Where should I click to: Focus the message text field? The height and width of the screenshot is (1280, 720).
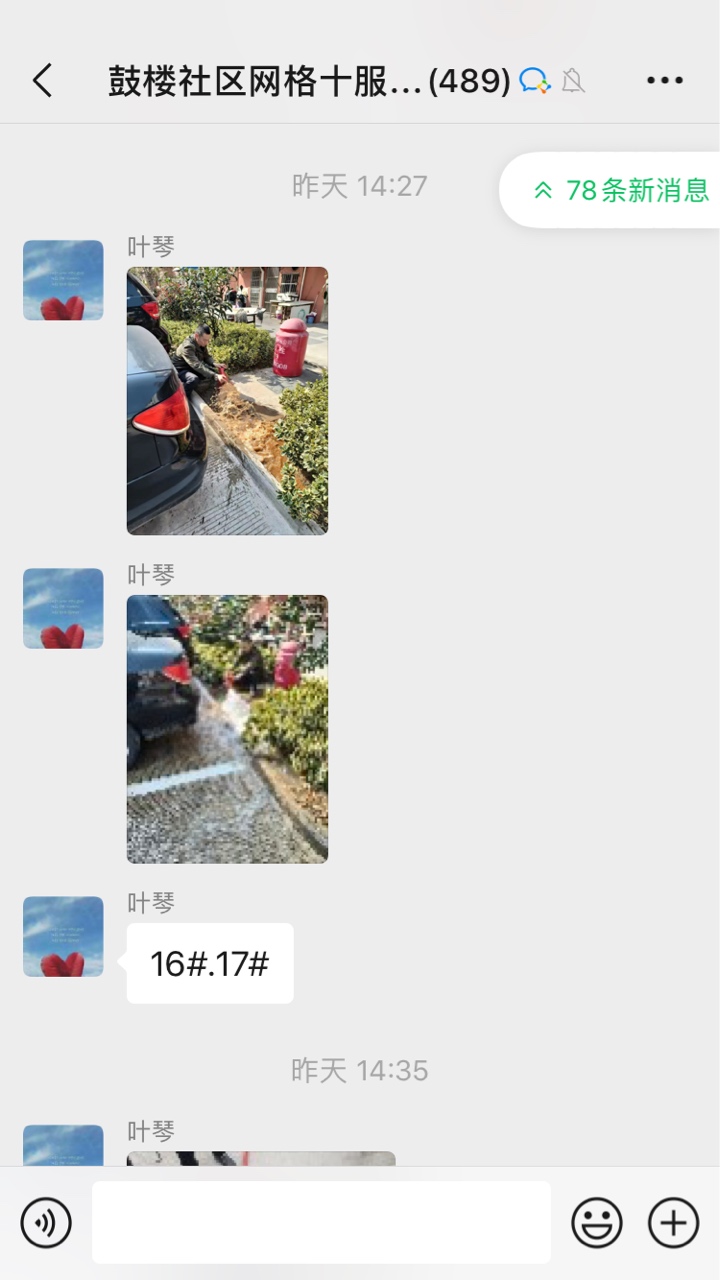coord(321,1222)
